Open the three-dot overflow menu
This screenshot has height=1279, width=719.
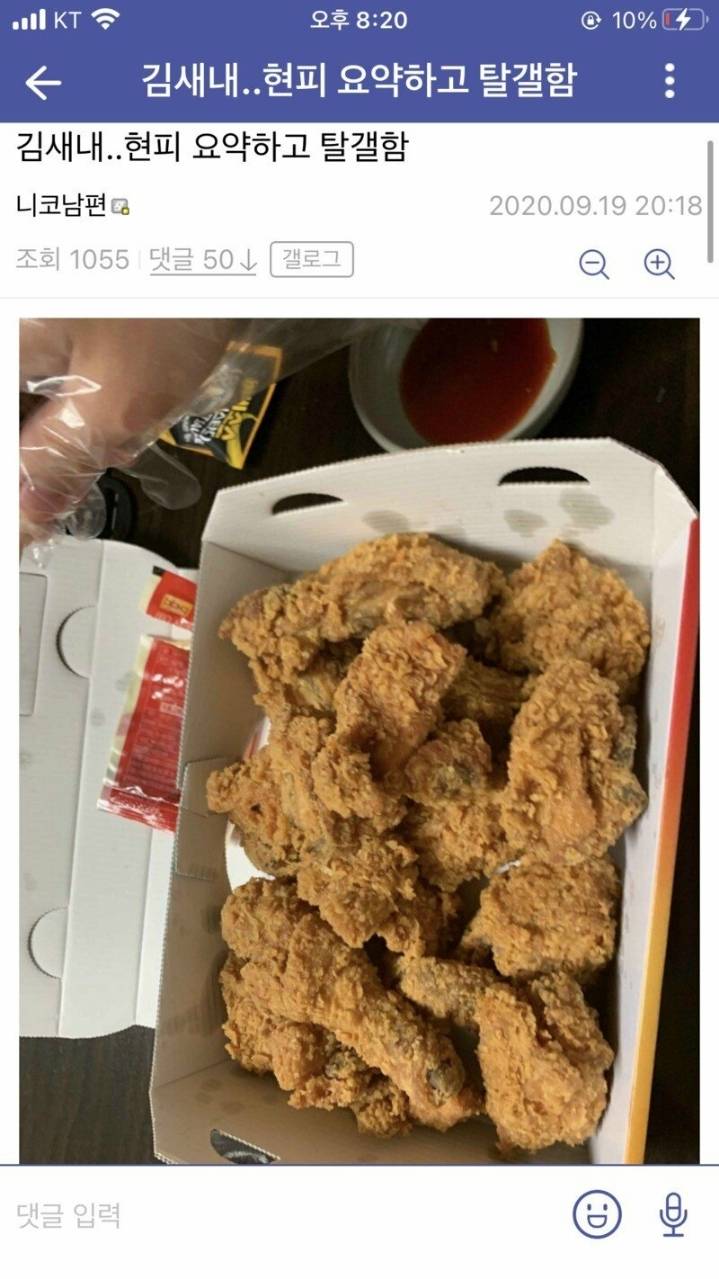coord(669,82)
